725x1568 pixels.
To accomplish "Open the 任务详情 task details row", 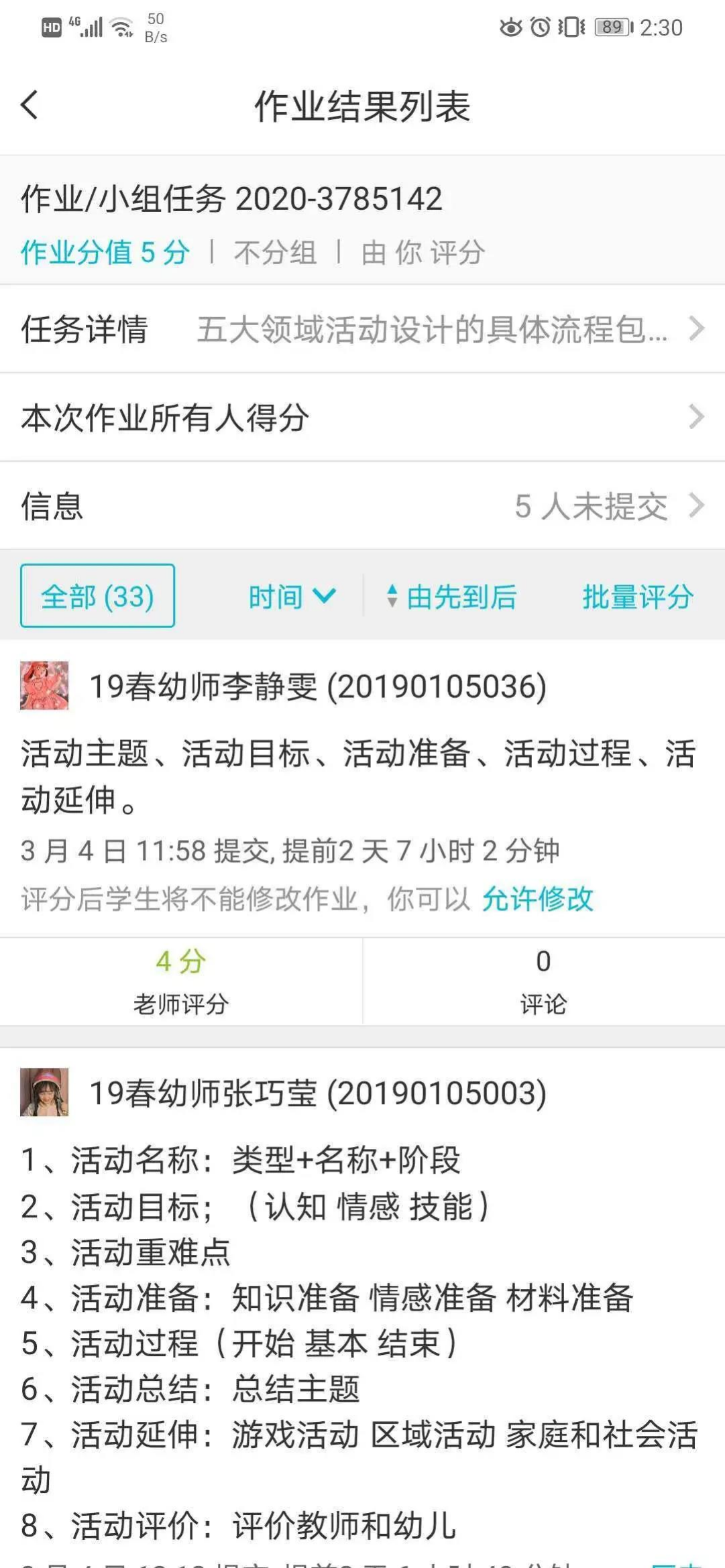I will [362, 329].
